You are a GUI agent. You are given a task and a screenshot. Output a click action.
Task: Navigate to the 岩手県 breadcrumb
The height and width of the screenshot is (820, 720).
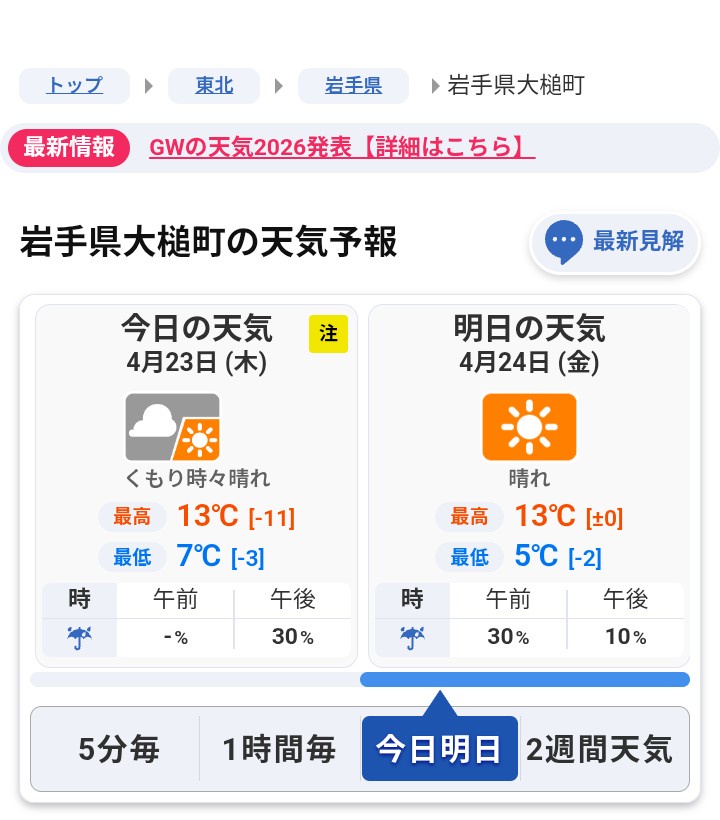[x=353, y=86]
